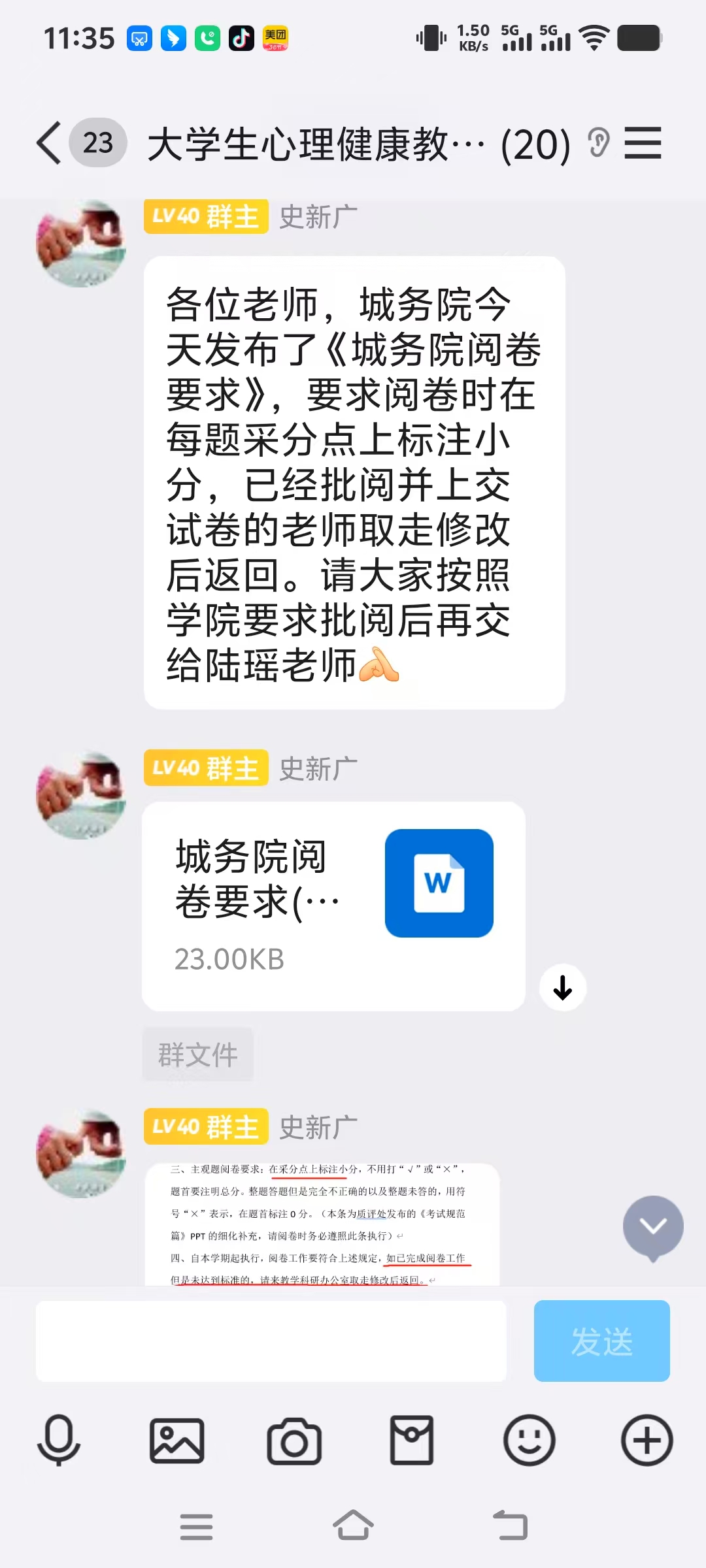Open the emoji panel
This screenshot has height=1568, width=706.
(529, 1441)
